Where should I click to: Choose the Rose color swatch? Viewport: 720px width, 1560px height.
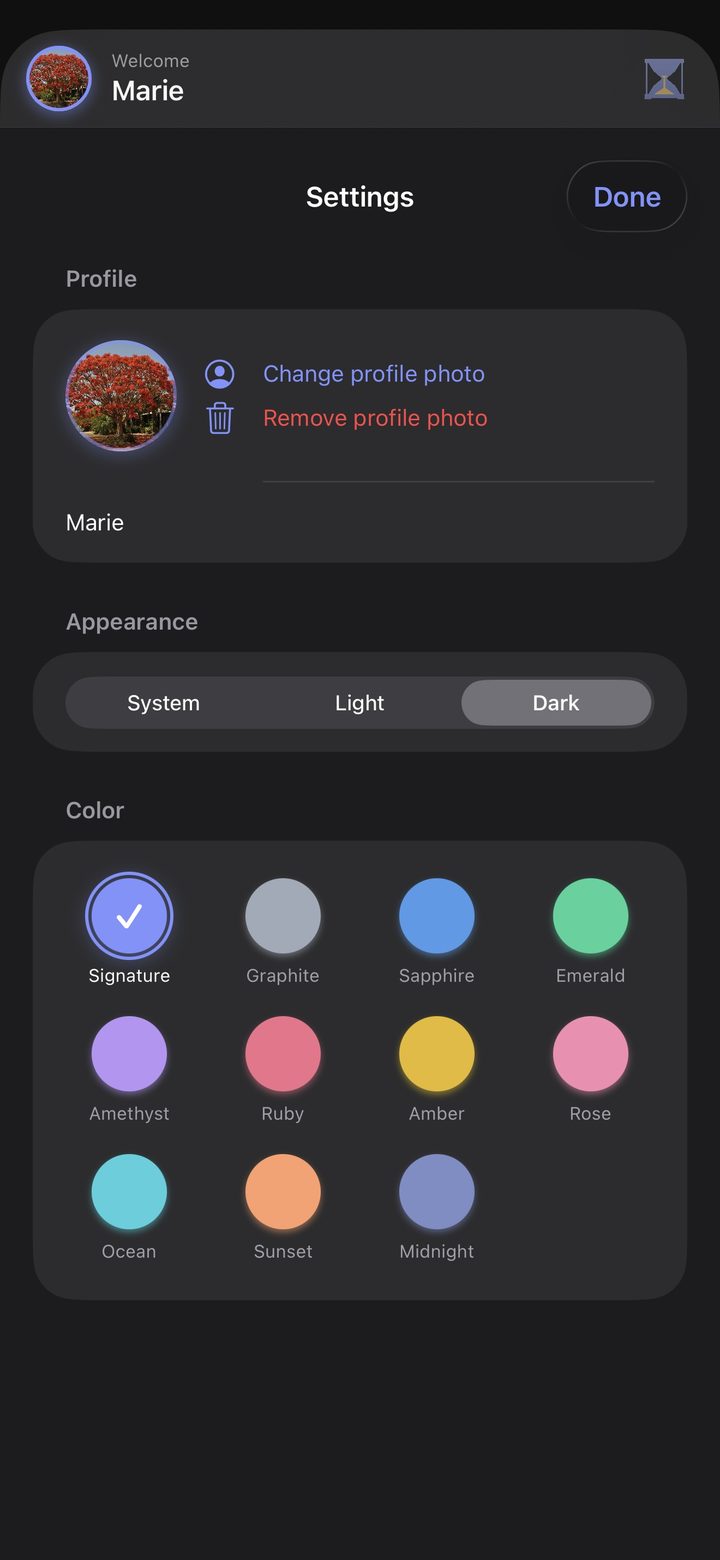pyautogui.click(x=591, y=1054)
